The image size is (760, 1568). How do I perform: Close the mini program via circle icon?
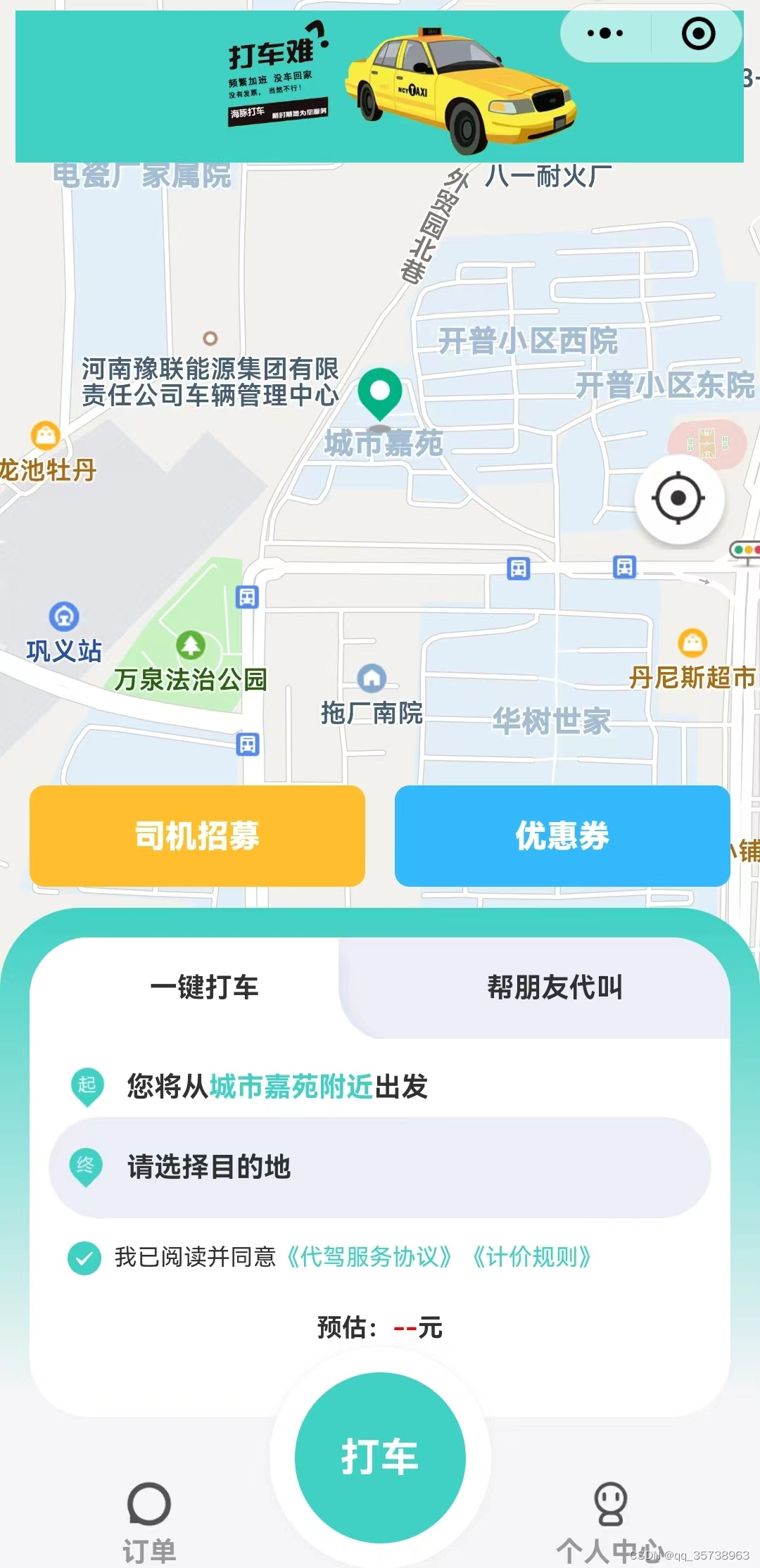(698, 33)
